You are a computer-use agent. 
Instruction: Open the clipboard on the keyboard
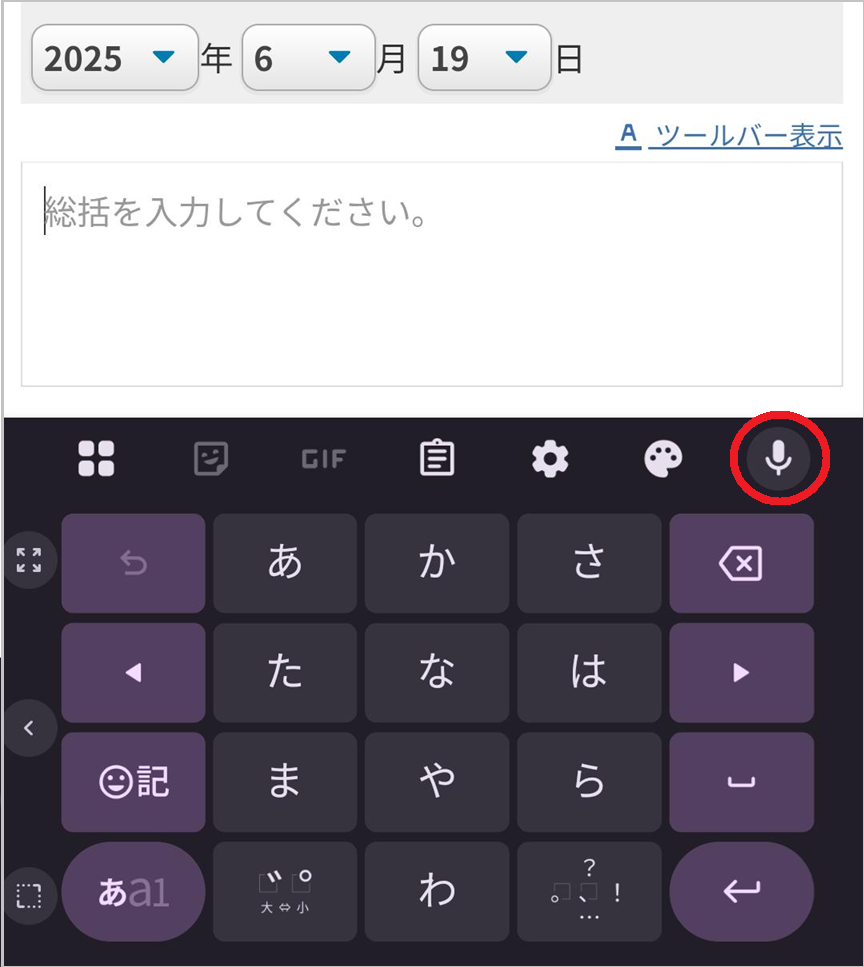[x=436, y=459]
